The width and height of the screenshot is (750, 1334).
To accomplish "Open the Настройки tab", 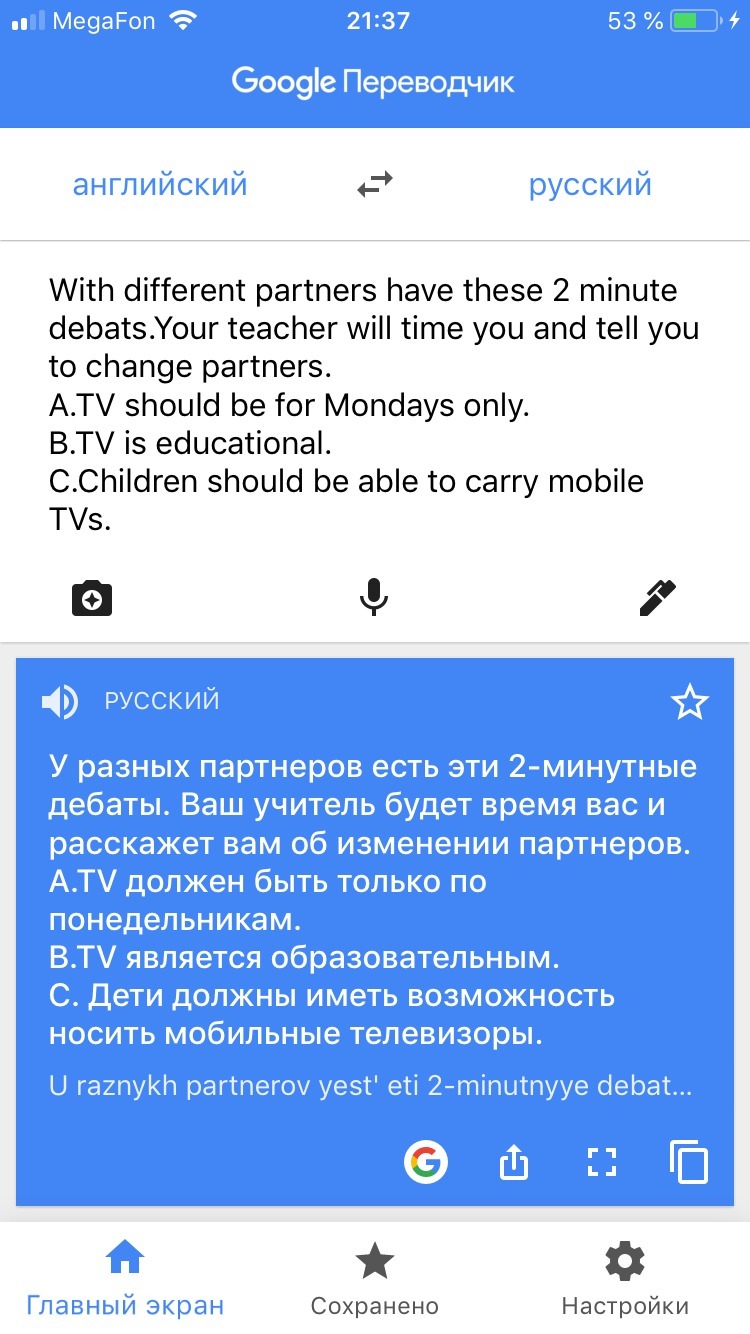I will (625, 1276).
